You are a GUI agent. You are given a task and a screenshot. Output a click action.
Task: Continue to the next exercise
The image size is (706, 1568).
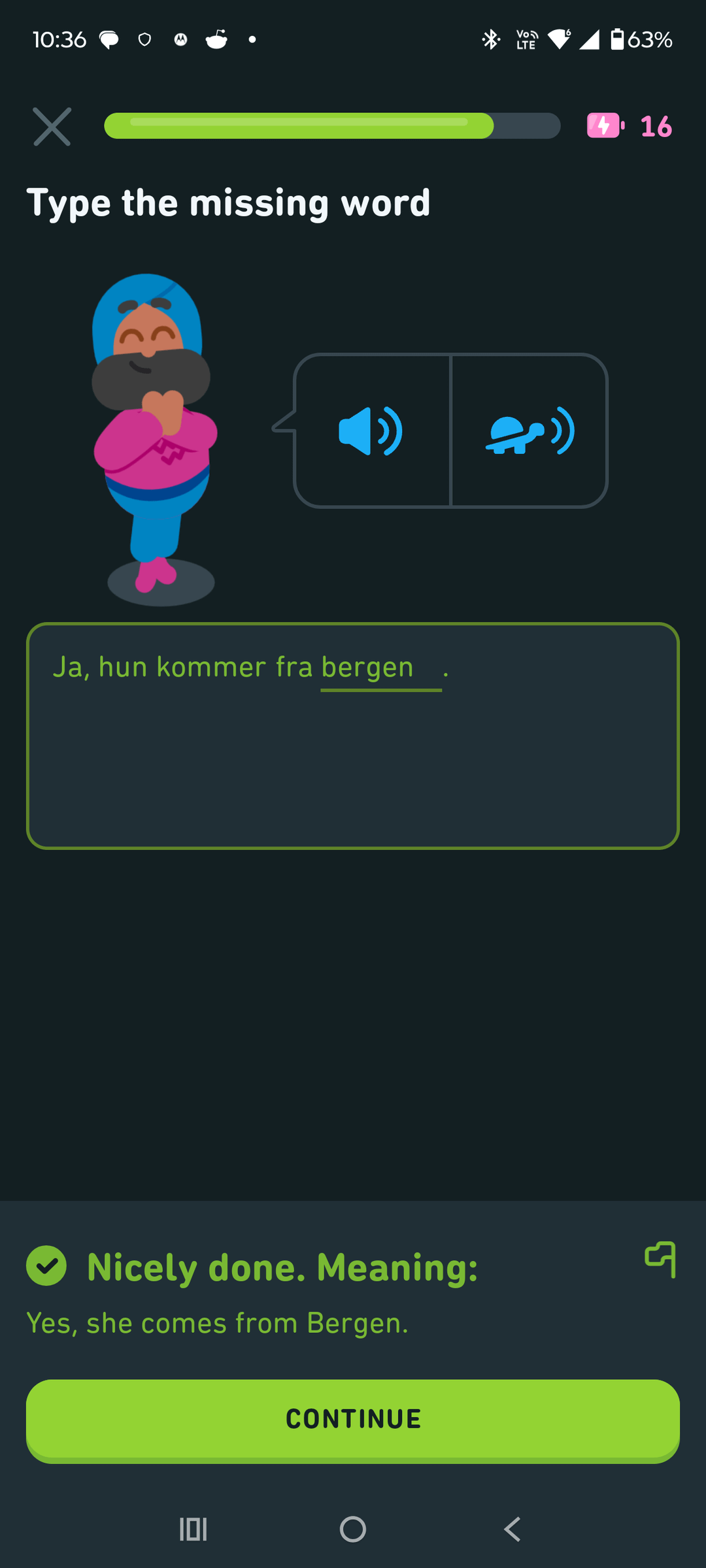pyautogui.click(x=353, y=1419)
